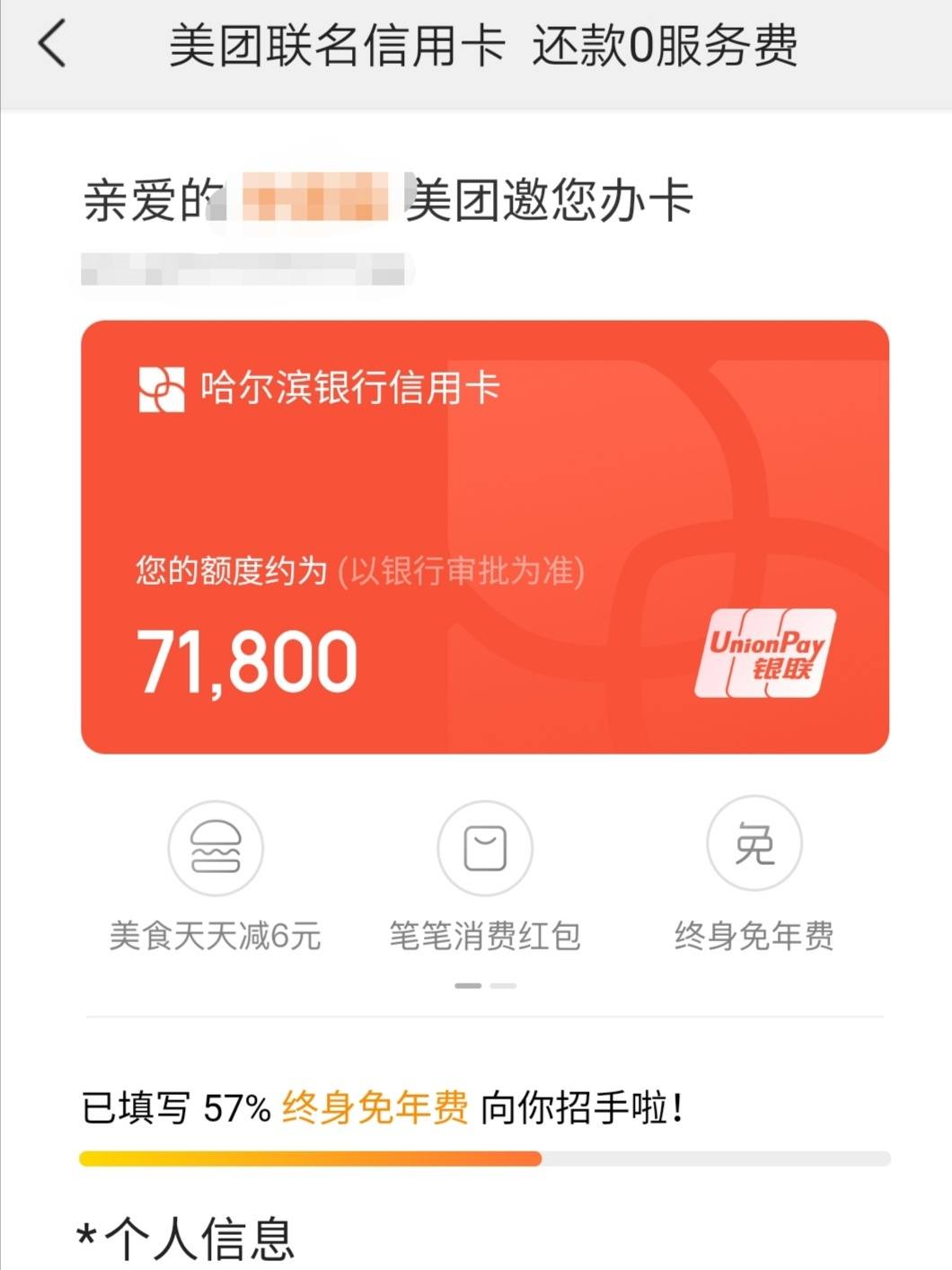Tap the envelope-style red packet circle icon
The height and width of the screenshot is (1270, 952).
[483, 846]
